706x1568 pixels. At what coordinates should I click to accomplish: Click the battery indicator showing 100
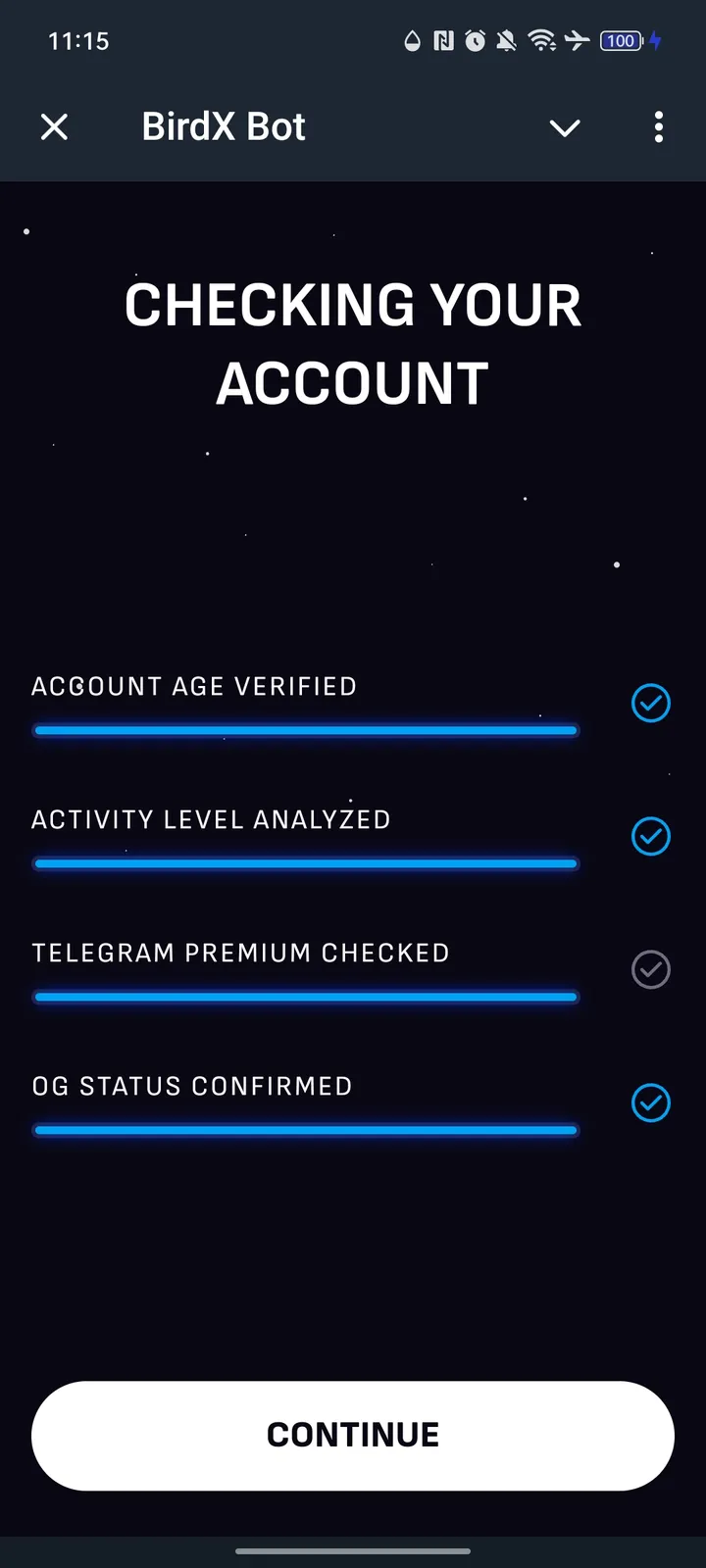(620, 41)
